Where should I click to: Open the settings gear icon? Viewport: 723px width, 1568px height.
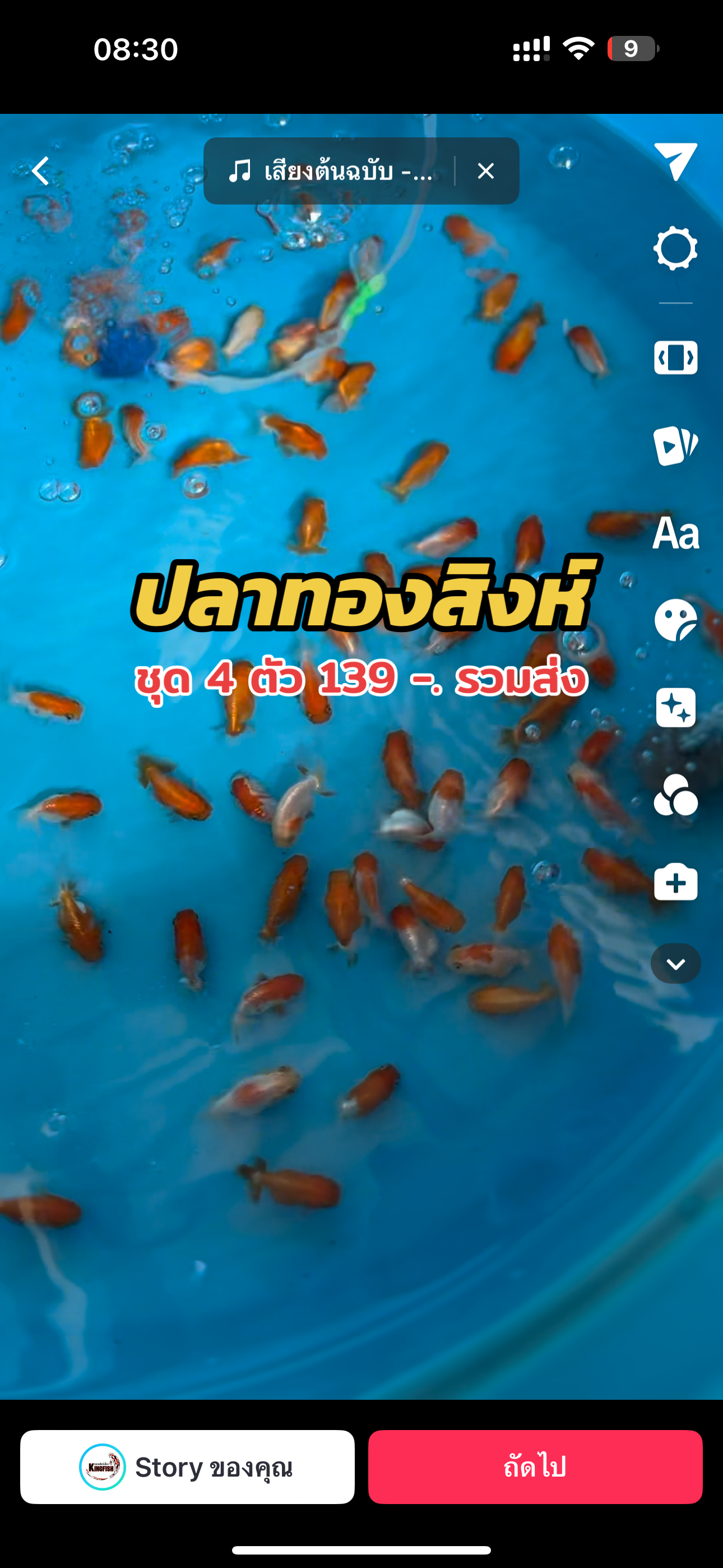tap(675, 248)
